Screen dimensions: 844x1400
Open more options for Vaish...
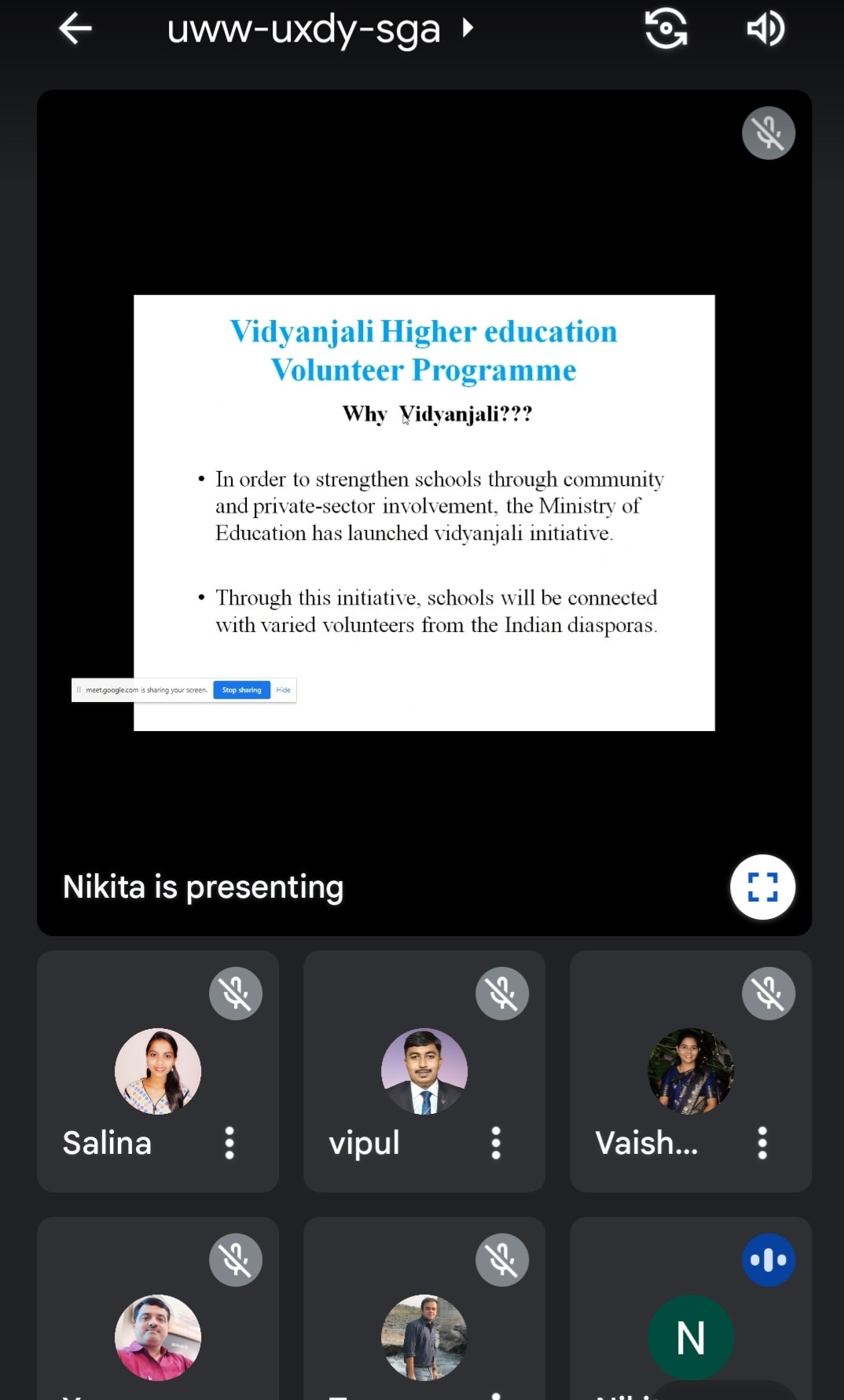(x=762, y=1143)
